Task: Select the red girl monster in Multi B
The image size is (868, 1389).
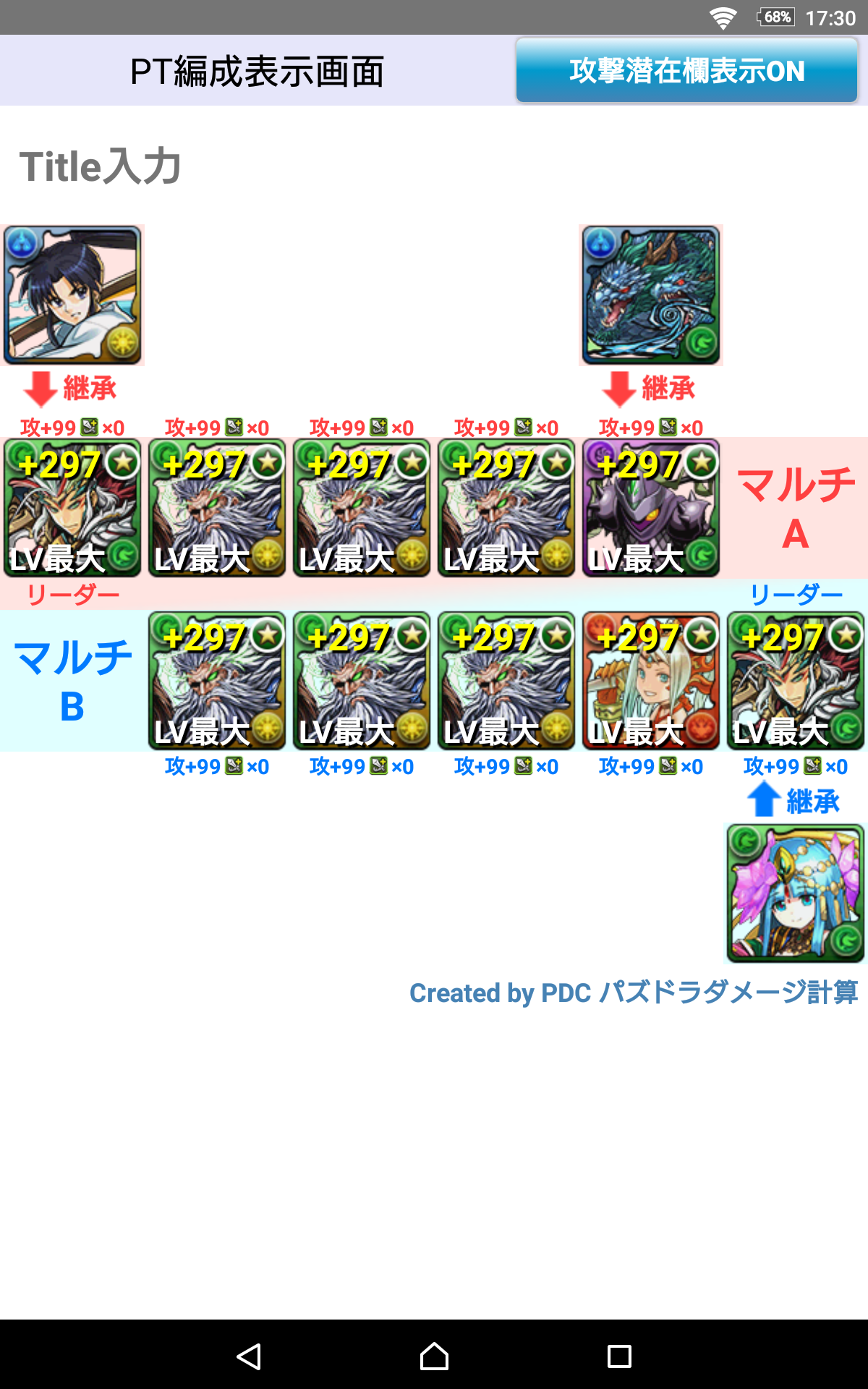Action: tap(651, 681)
